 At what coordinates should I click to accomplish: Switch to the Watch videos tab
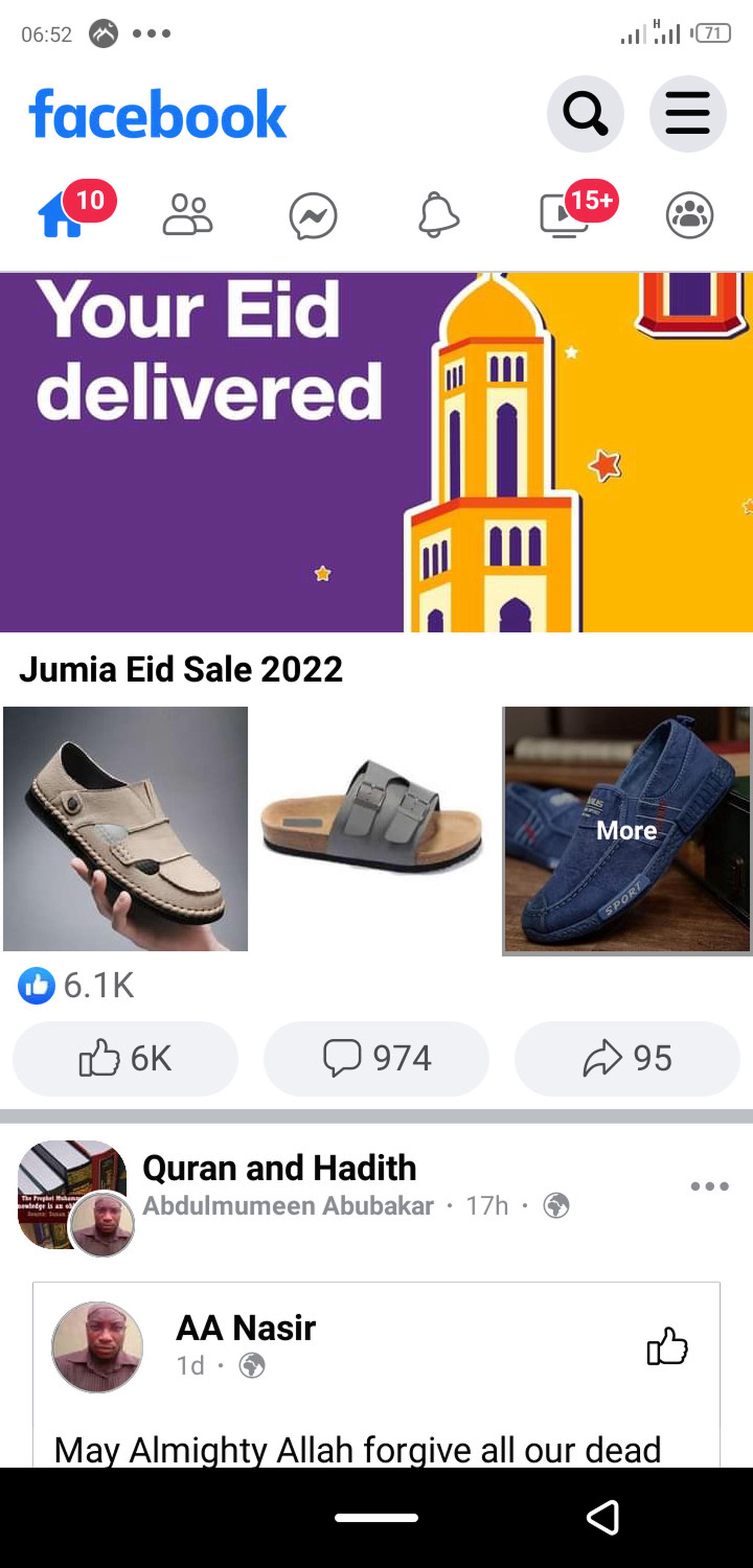pyautogui.click(x=564, y=216)
